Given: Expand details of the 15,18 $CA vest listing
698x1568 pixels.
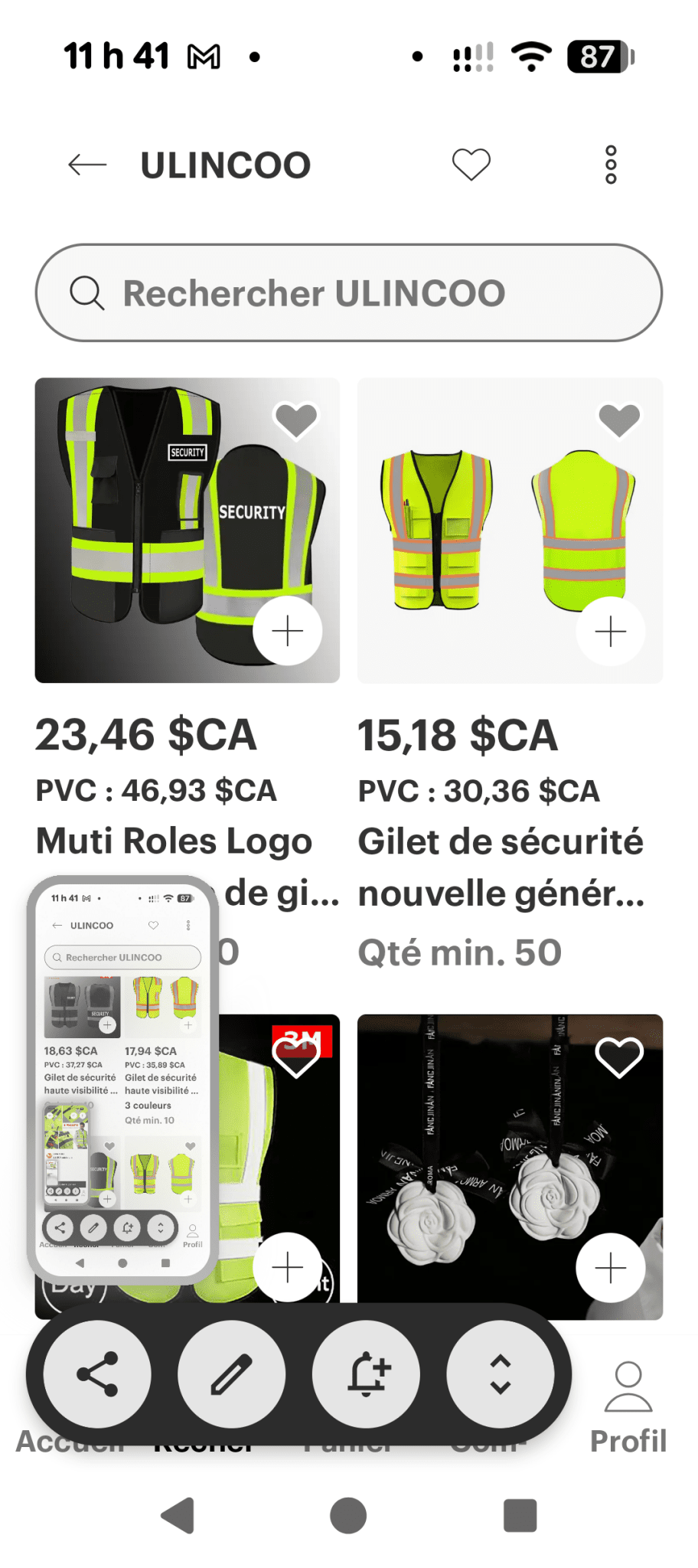Looking at the screenshot, I should [x=610, y=632].
